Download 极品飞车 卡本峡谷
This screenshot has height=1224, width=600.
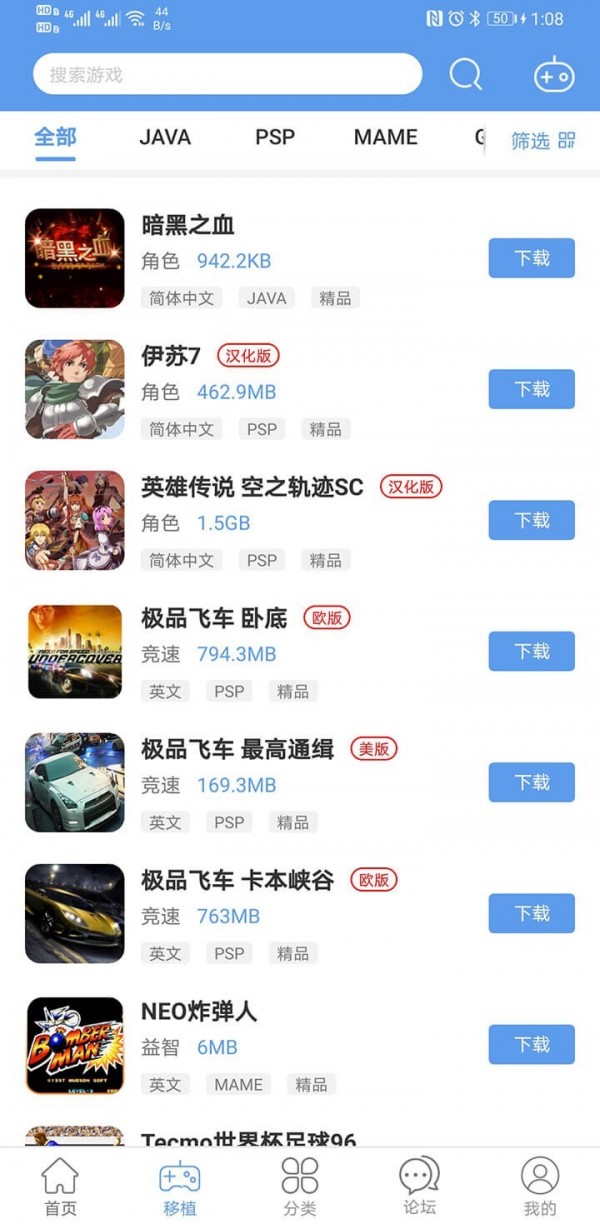531,913
